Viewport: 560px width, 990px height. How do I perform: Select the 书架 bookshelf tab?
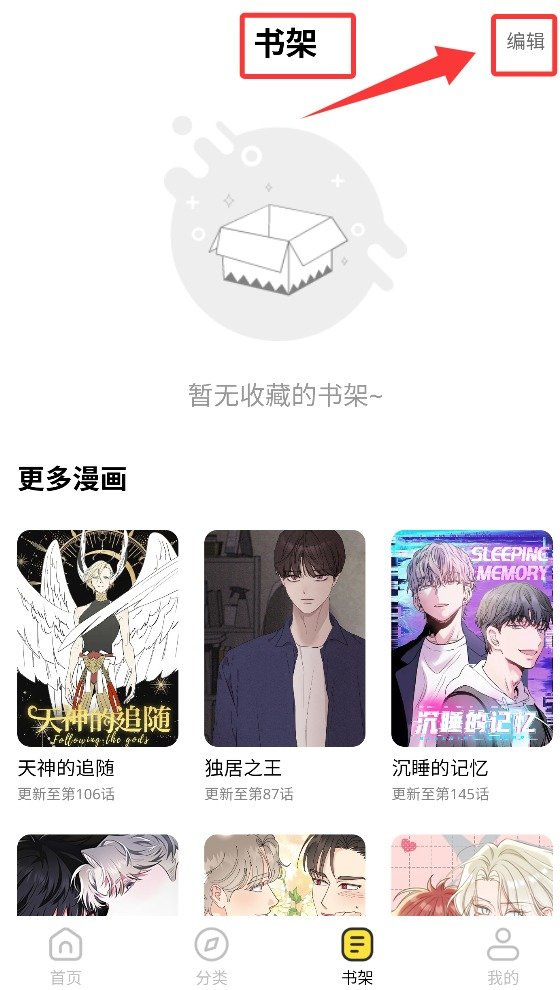357,955
